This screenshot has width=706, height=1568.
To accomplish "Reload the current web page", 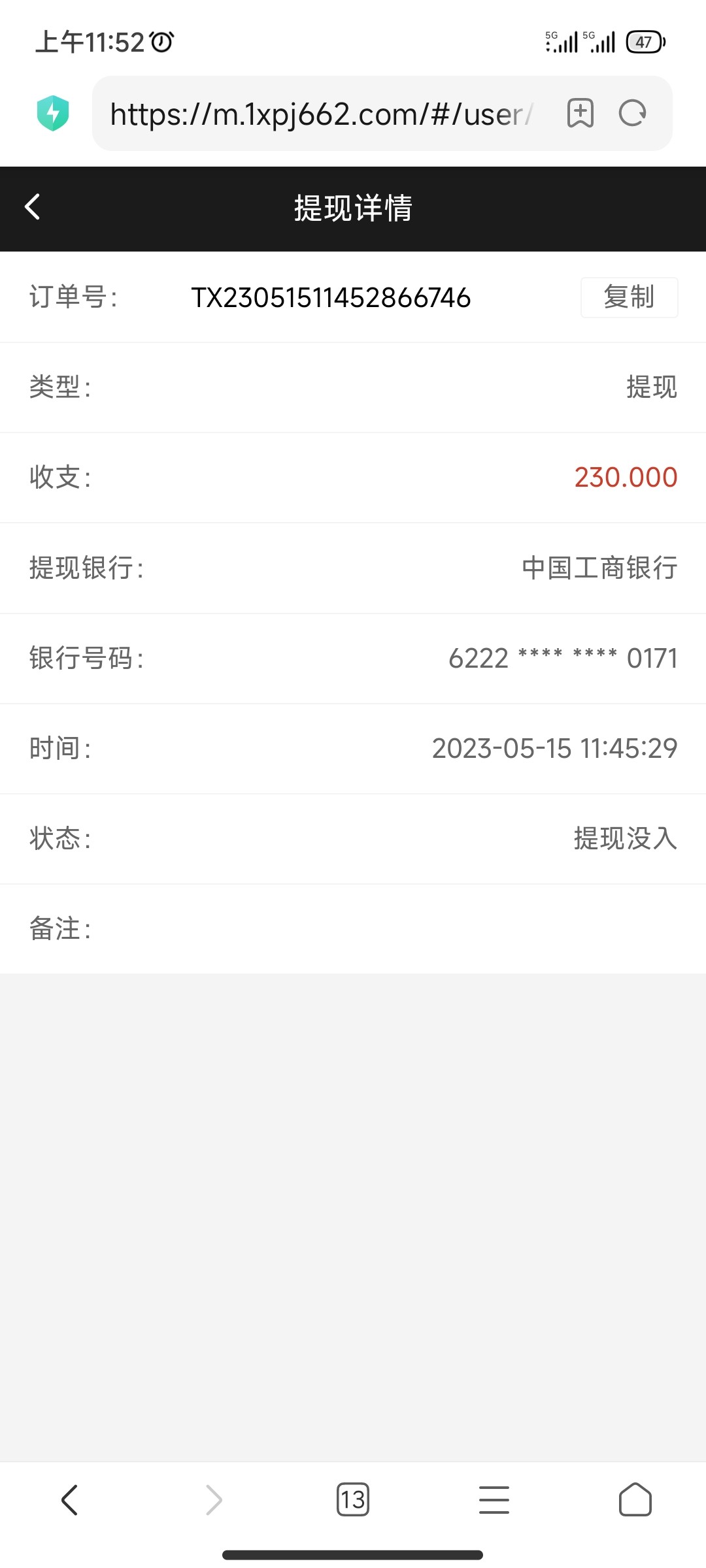I will point(632,114).
